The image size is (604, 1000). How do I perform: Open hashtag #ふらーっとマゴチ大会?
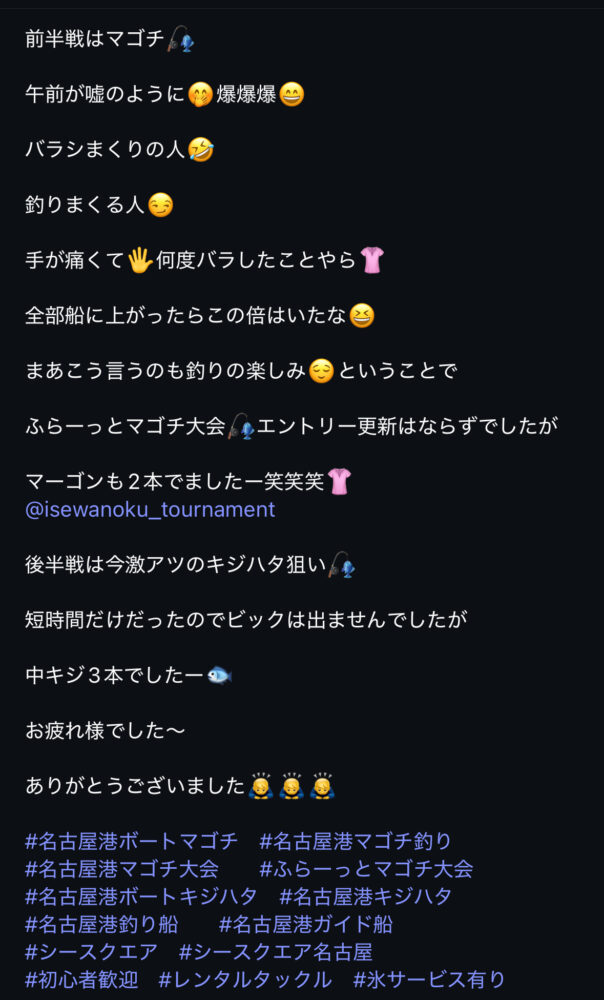pos(366,869)
